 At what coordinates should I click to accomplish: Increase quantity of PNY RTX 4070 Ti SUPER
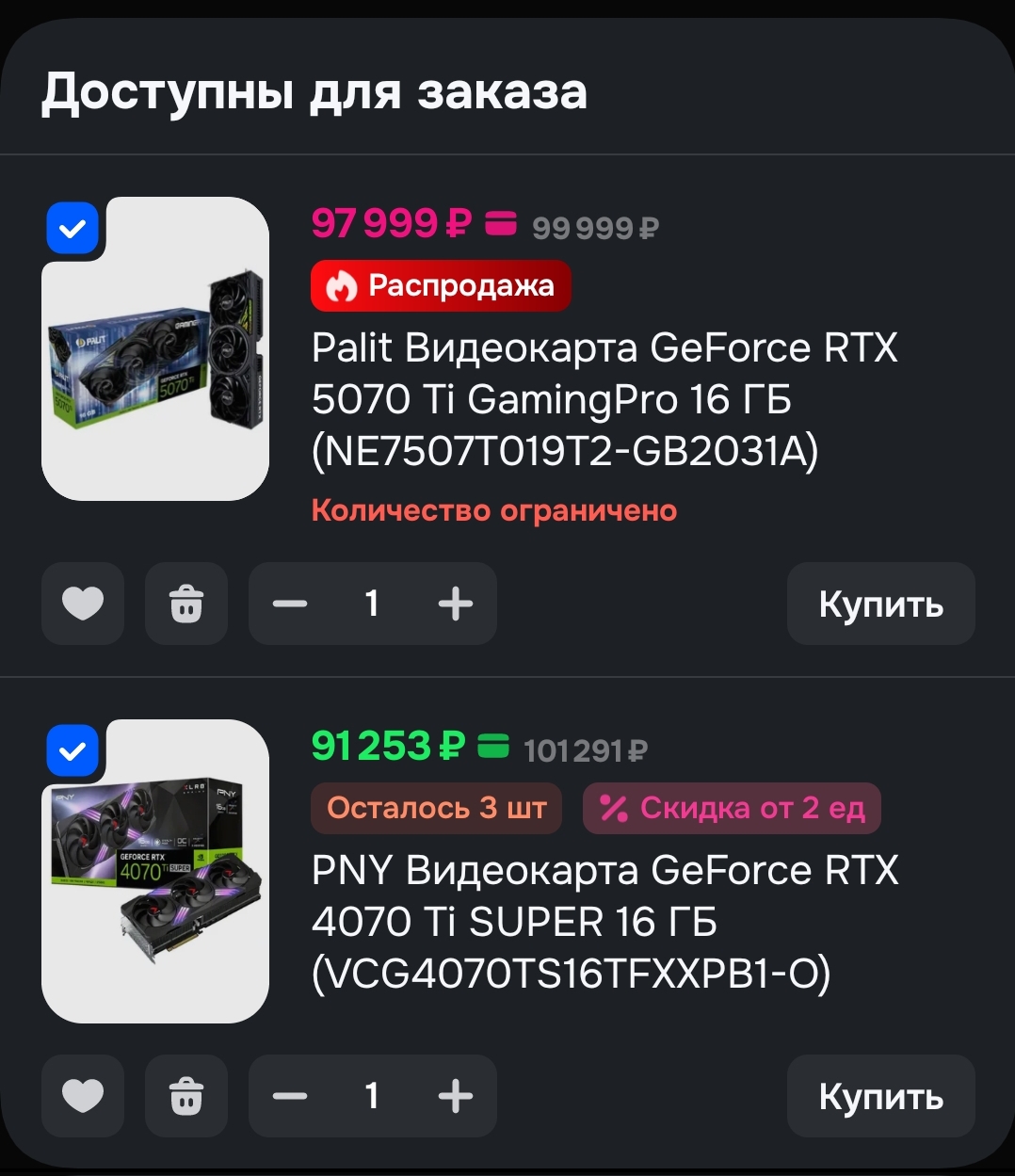456,1096
